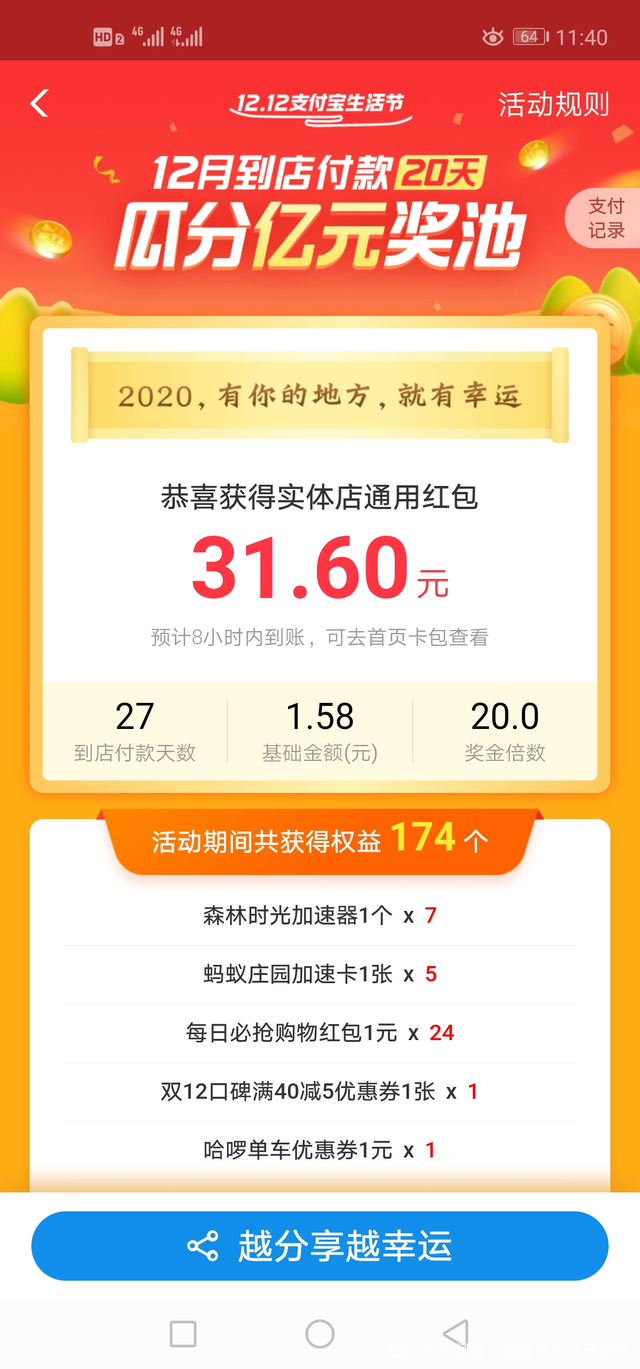Go back using the top-left arrow

39,103
